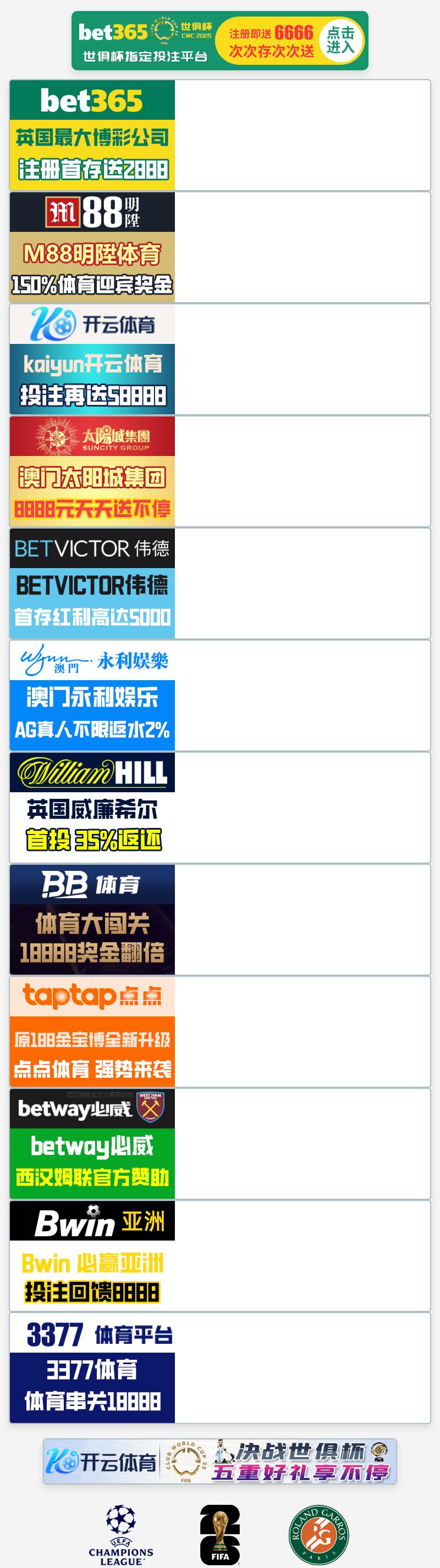Viewport: 440px width, 1568px height.
Task: Open the 3377体育 card
Action: [92, 1367]
